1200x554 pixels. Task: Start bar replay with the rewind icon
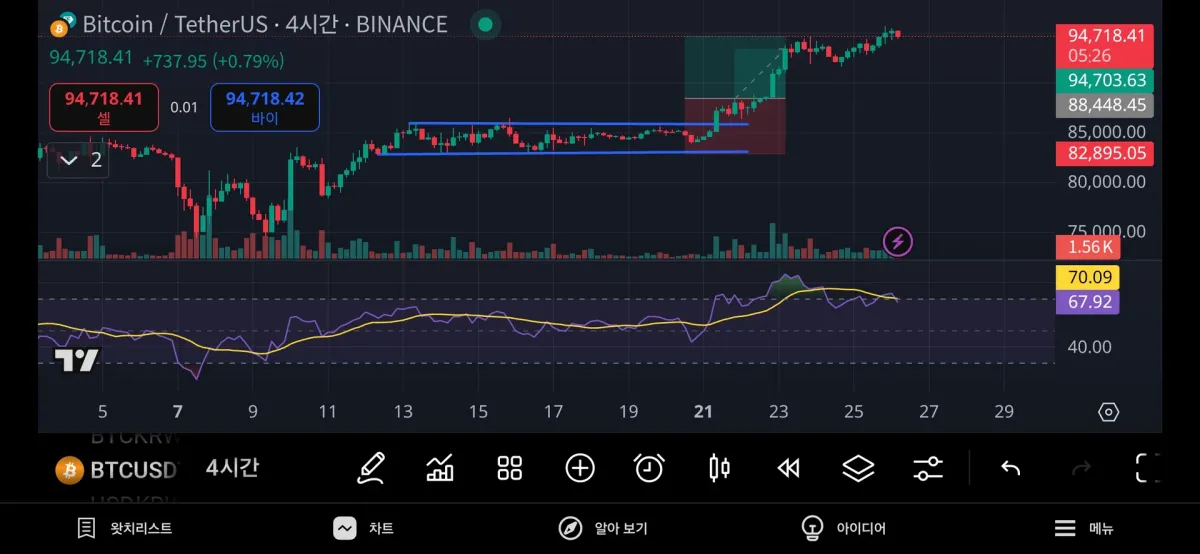coord(789,468)
